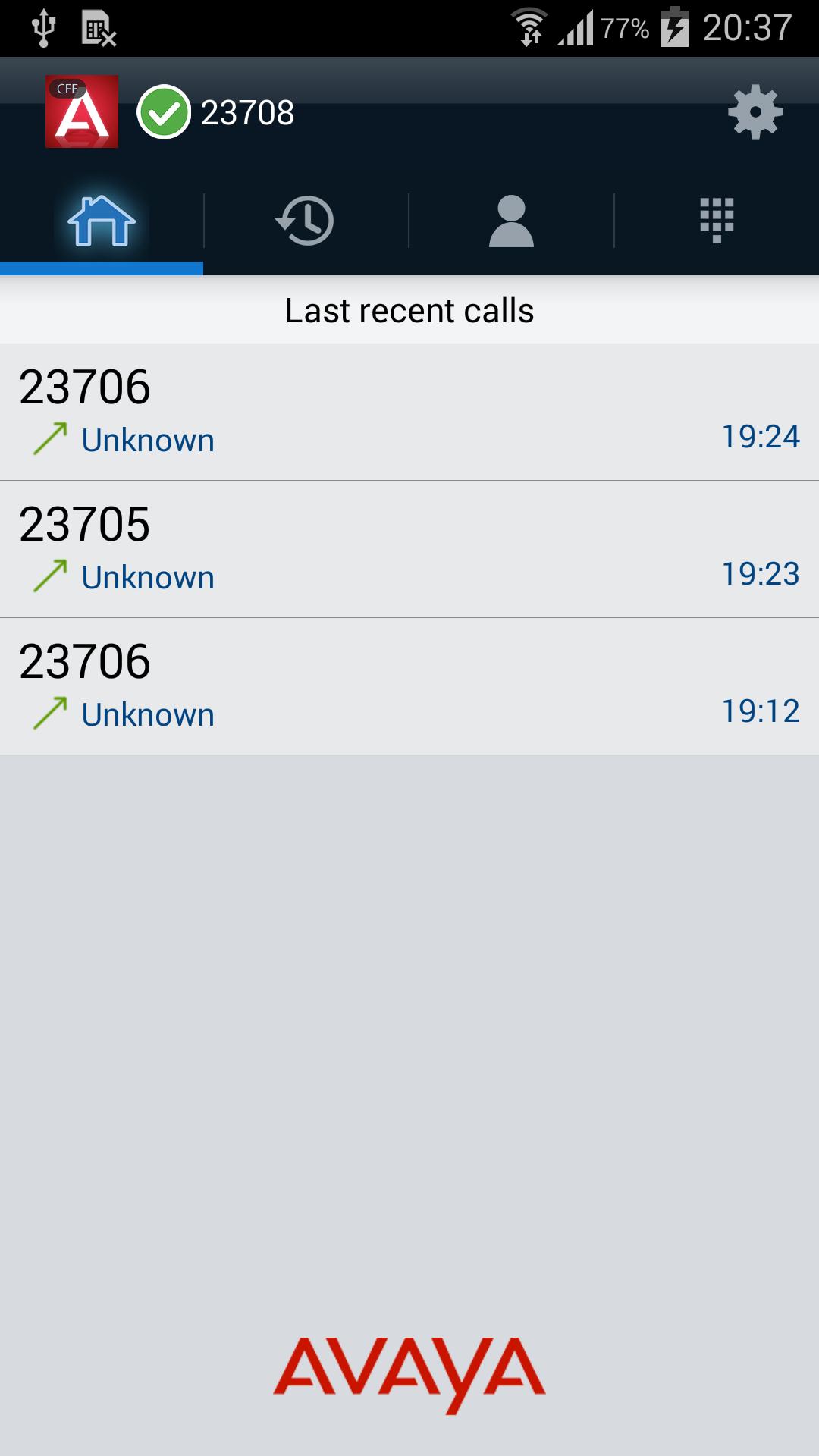Open the settings gear icon
This screenshot has width=819, height=1456.
[755, 113]
